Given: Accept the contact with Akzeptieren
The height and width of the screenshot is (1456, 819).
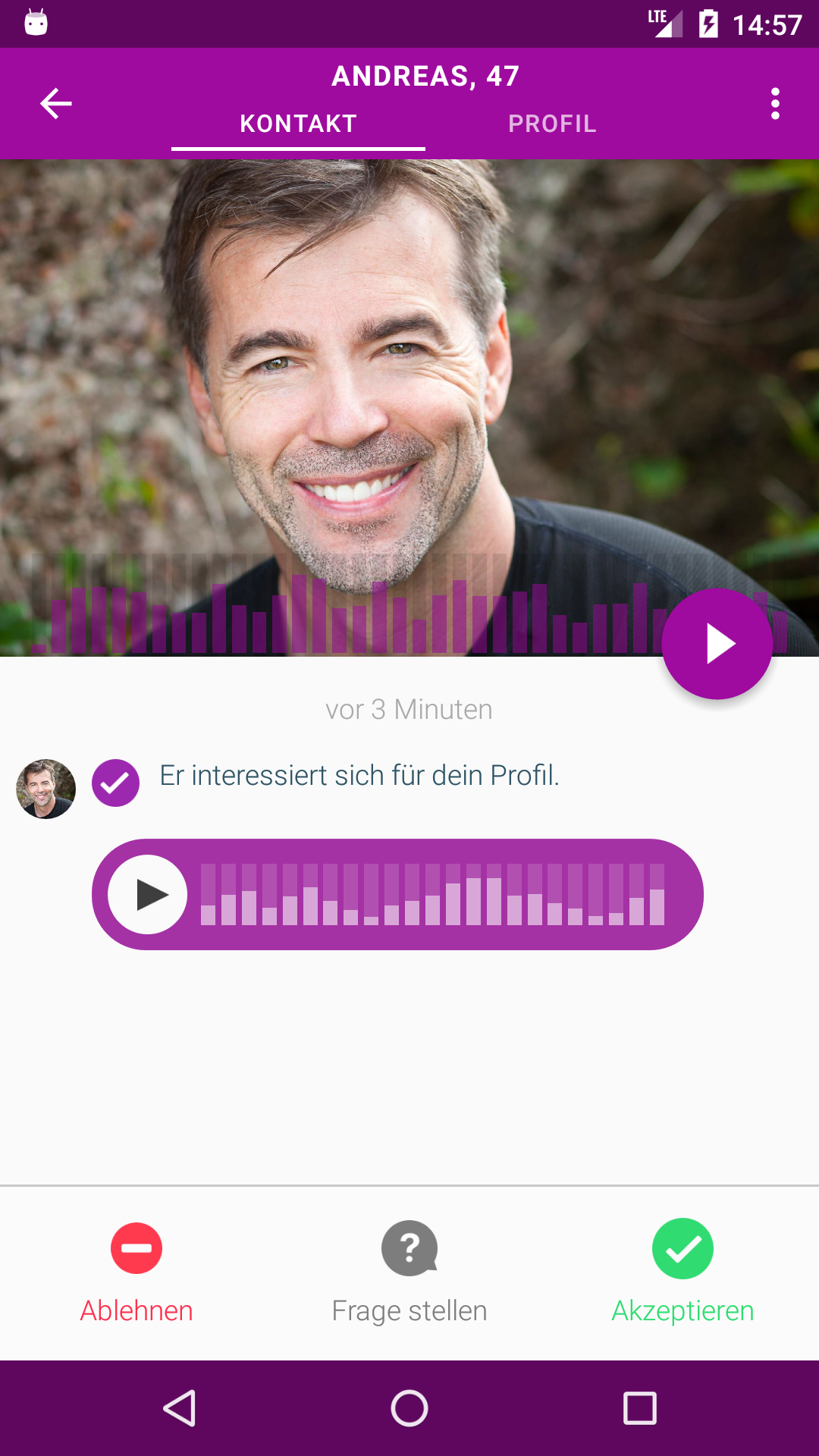Looking at the screenshot, I should 682,1272.
